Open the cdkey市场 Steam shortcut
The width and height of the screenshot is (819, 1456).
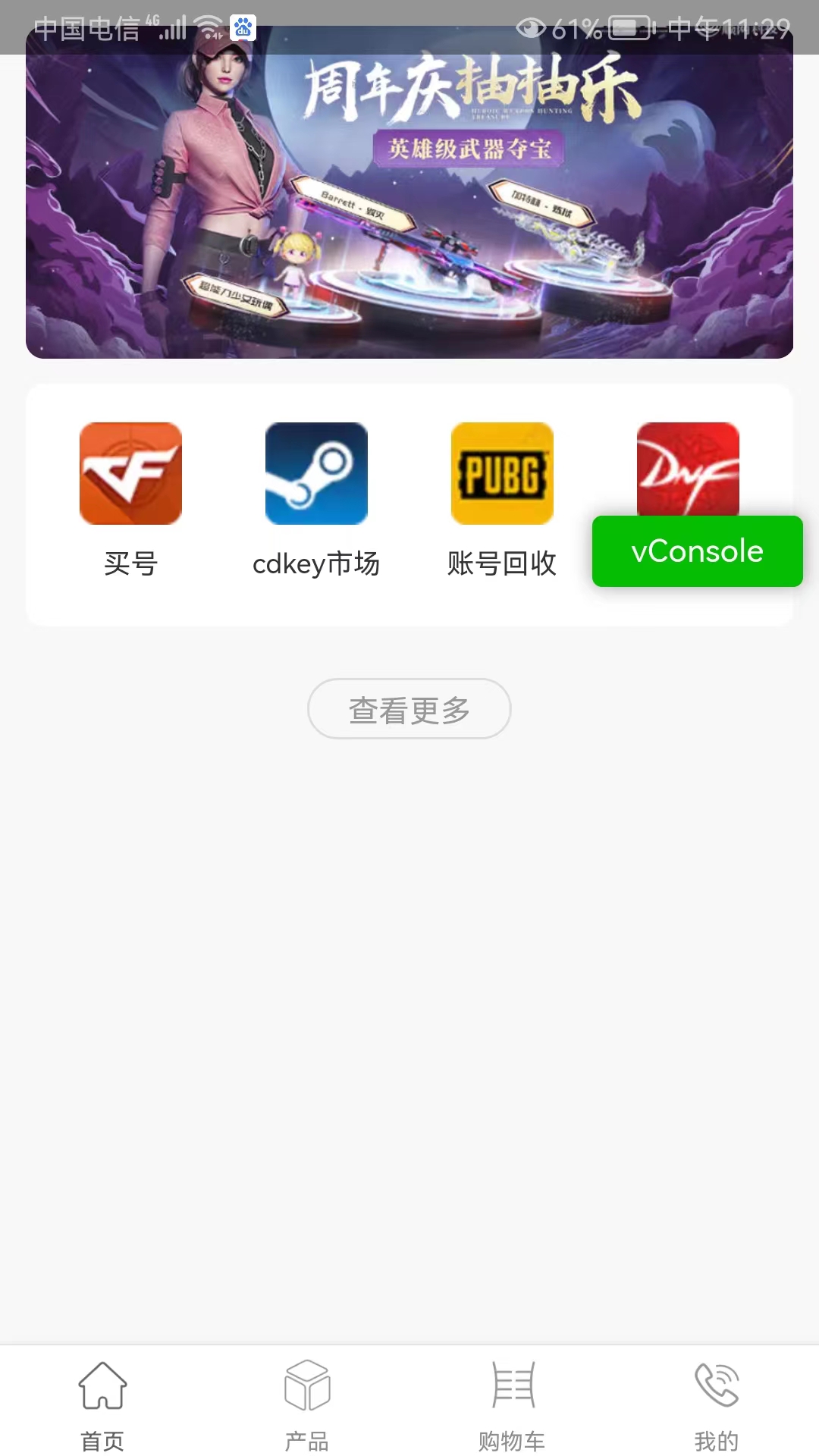(x=316, y=500)
